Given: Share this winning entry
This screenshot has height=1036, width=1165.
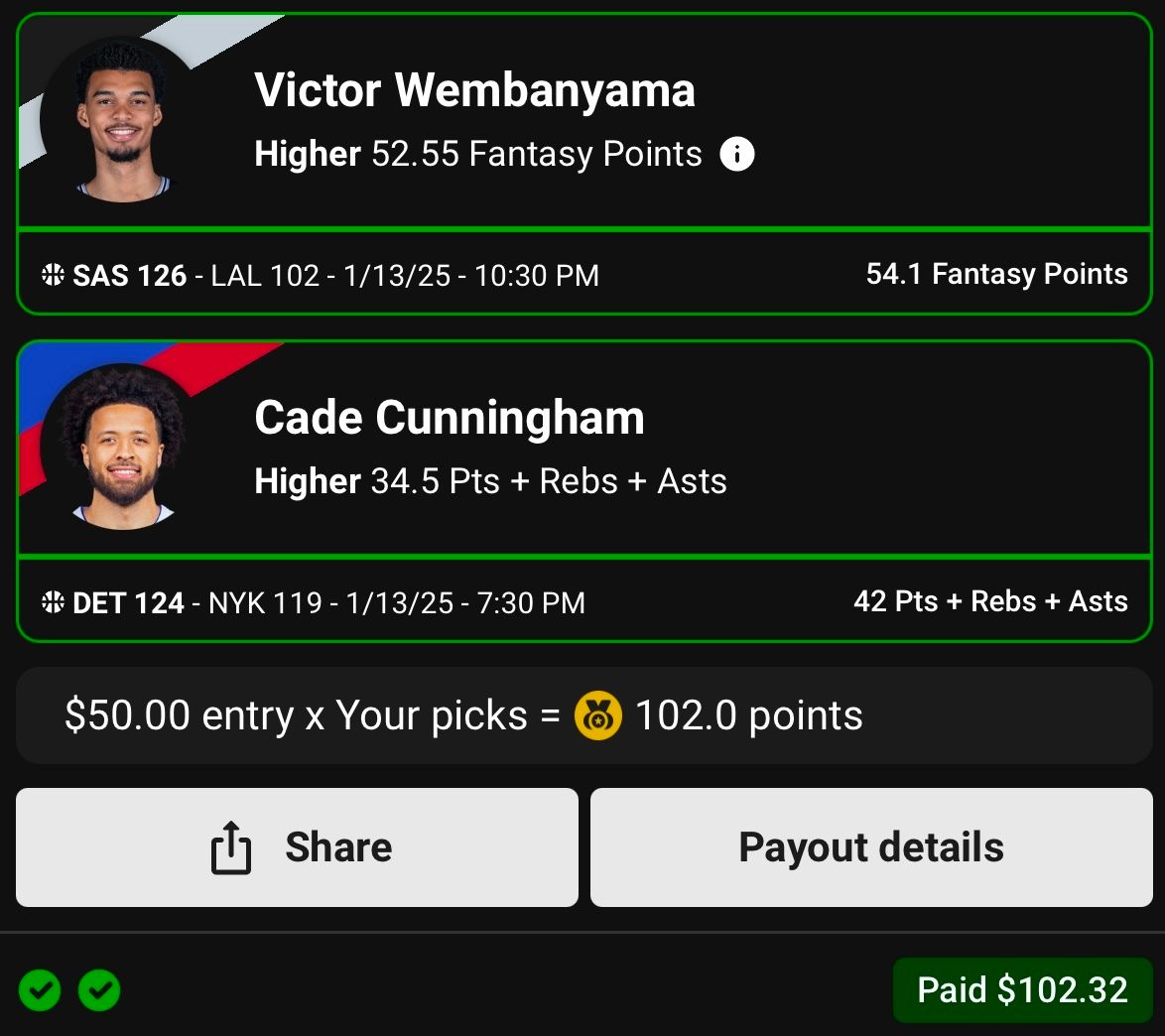Looking at the screenshot, I should pyautogui.click(x=297, y=847).
